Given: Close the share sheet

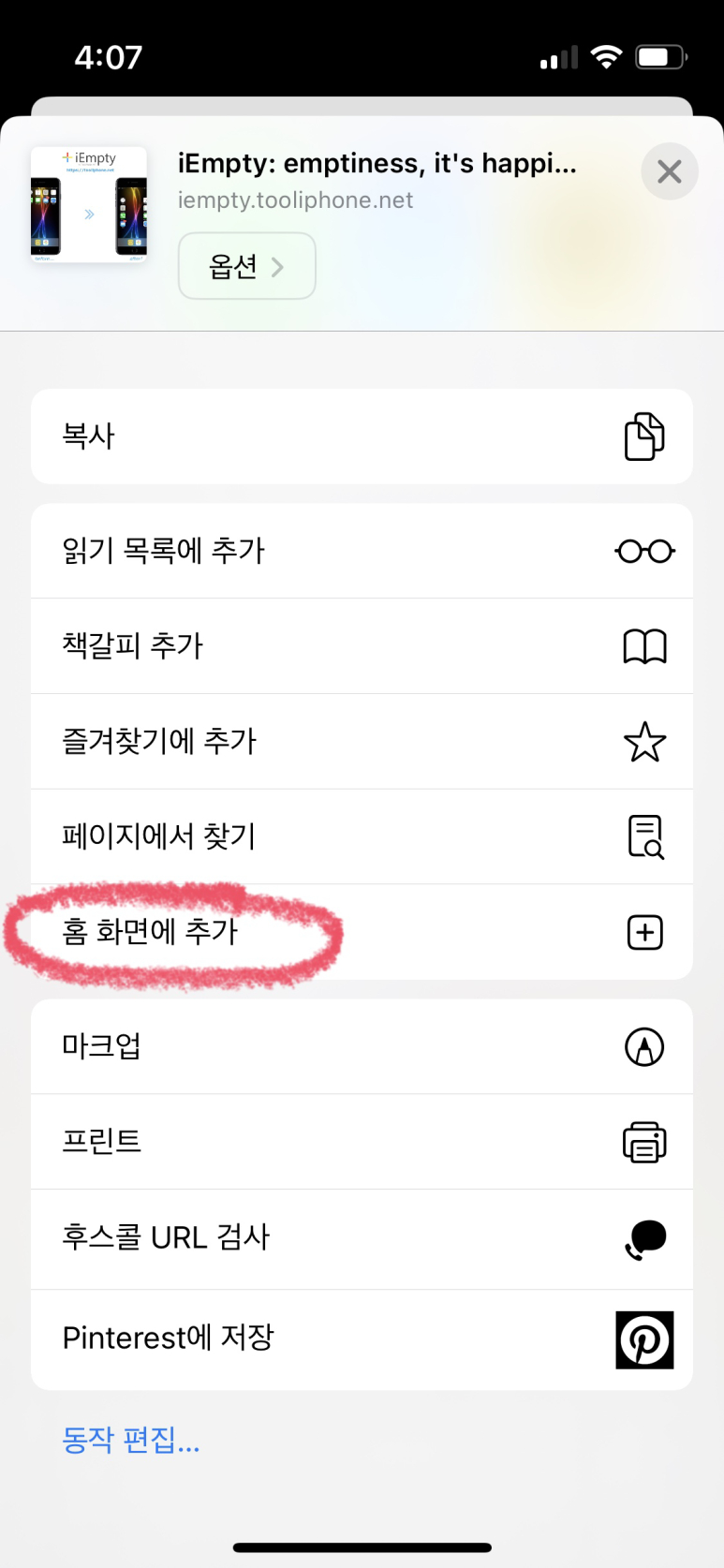Looking at the screenshot, I should pyautogui.click(x=669, y=171).
